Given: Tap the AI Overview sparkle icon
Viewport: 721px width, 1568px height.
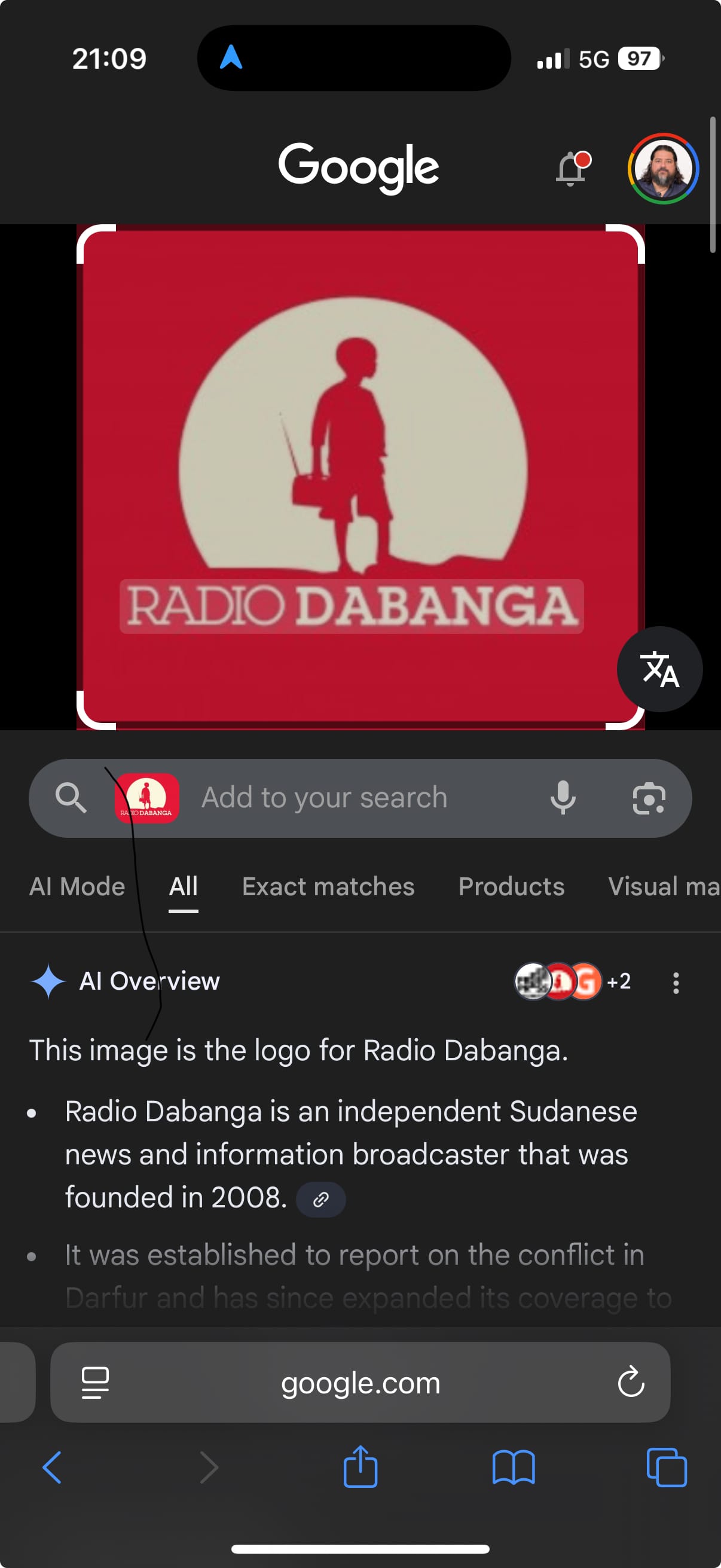Looking at the screenshot, I should [48, 981].
